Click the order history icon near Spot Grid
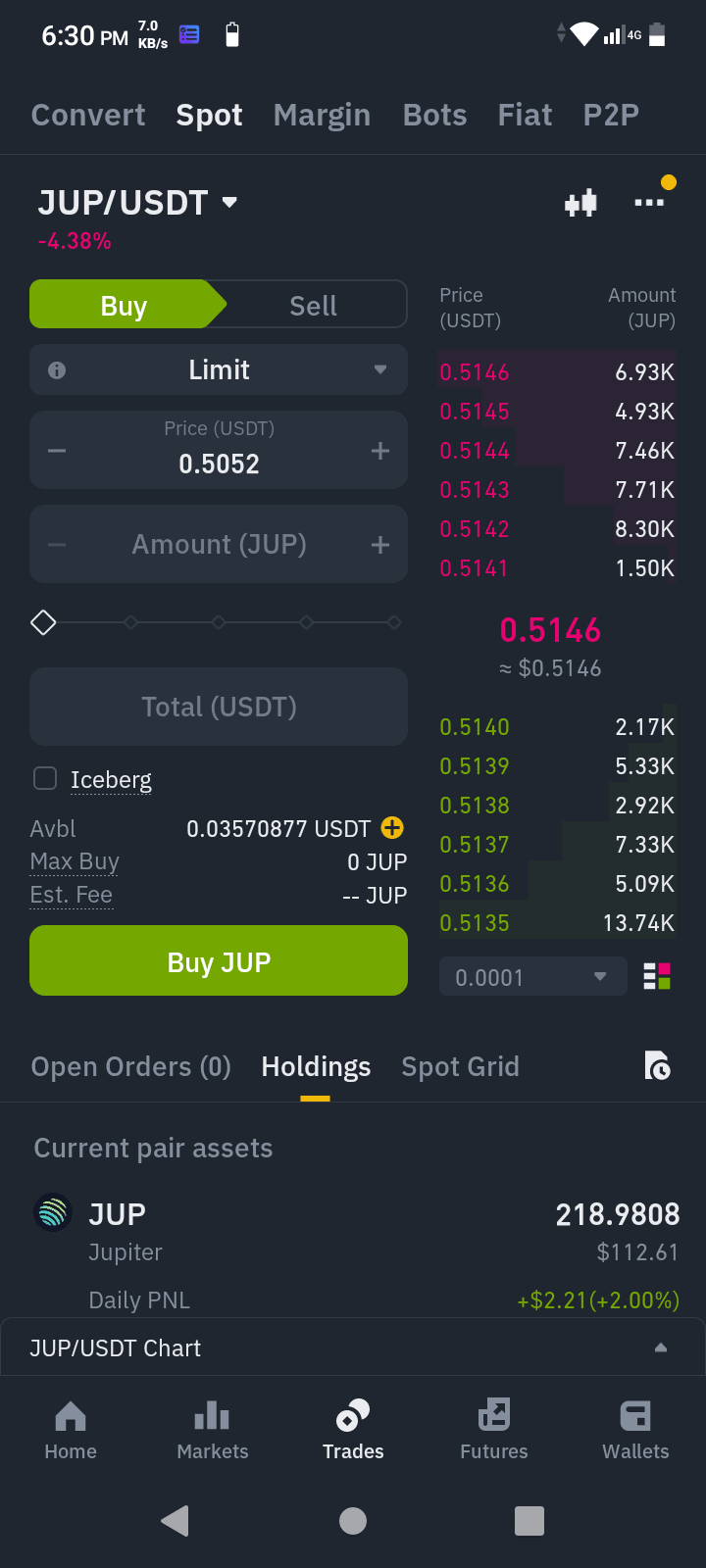The image size is (706, 1568). [657, 1066]
